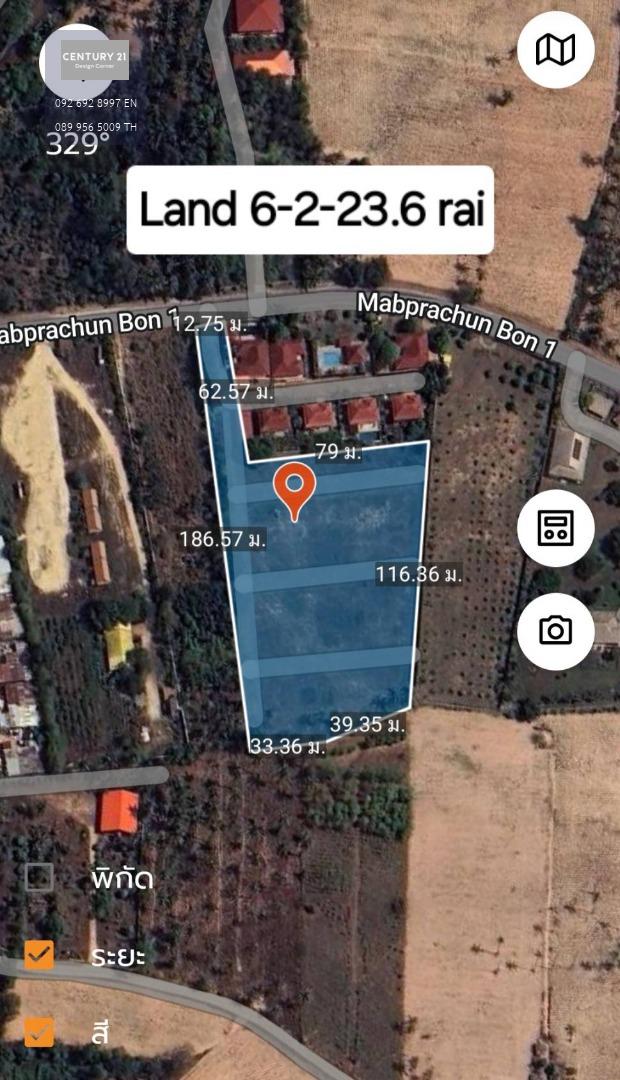Capture the map with the camera button
620x1080 pixels.
555,631
